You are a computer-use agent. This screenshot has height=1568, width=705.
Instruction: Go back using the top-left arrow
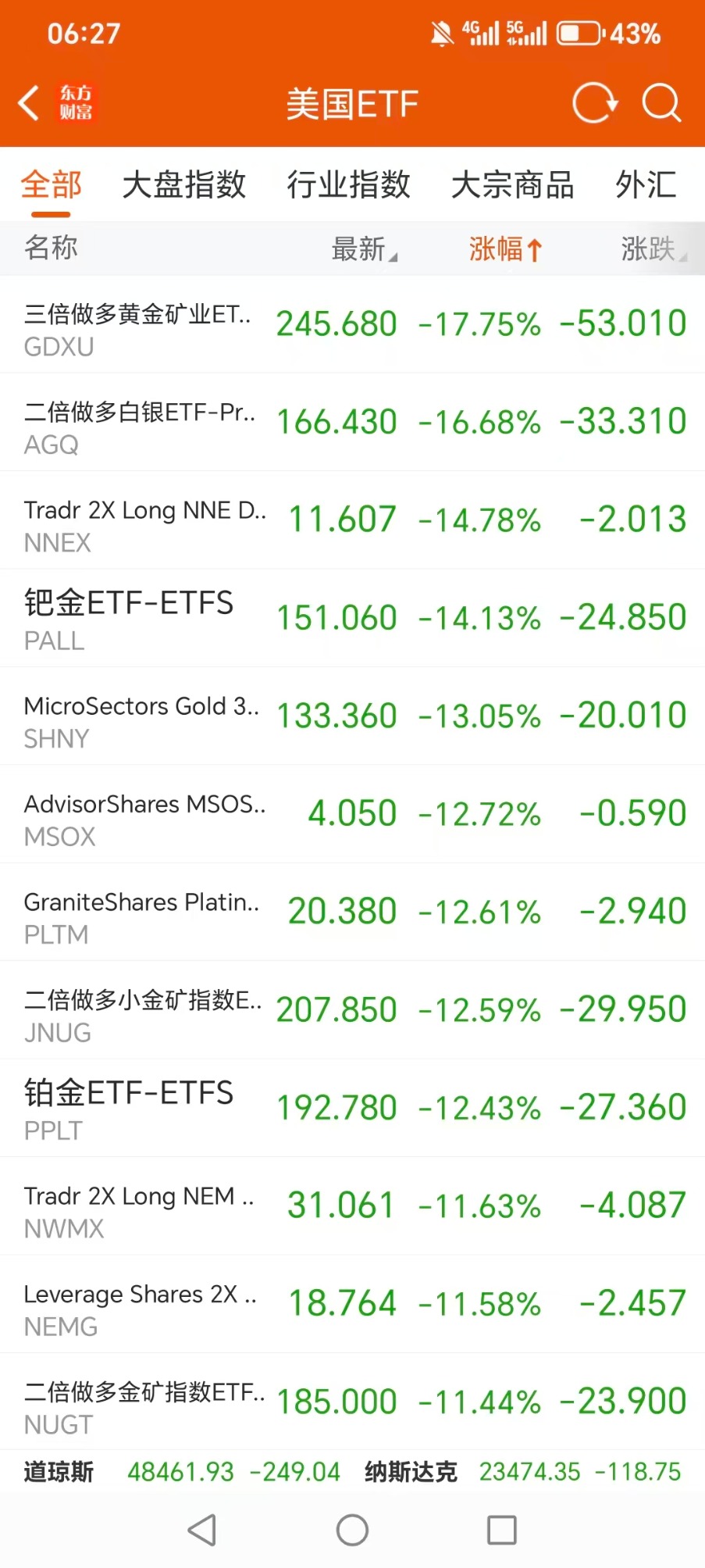30,103
